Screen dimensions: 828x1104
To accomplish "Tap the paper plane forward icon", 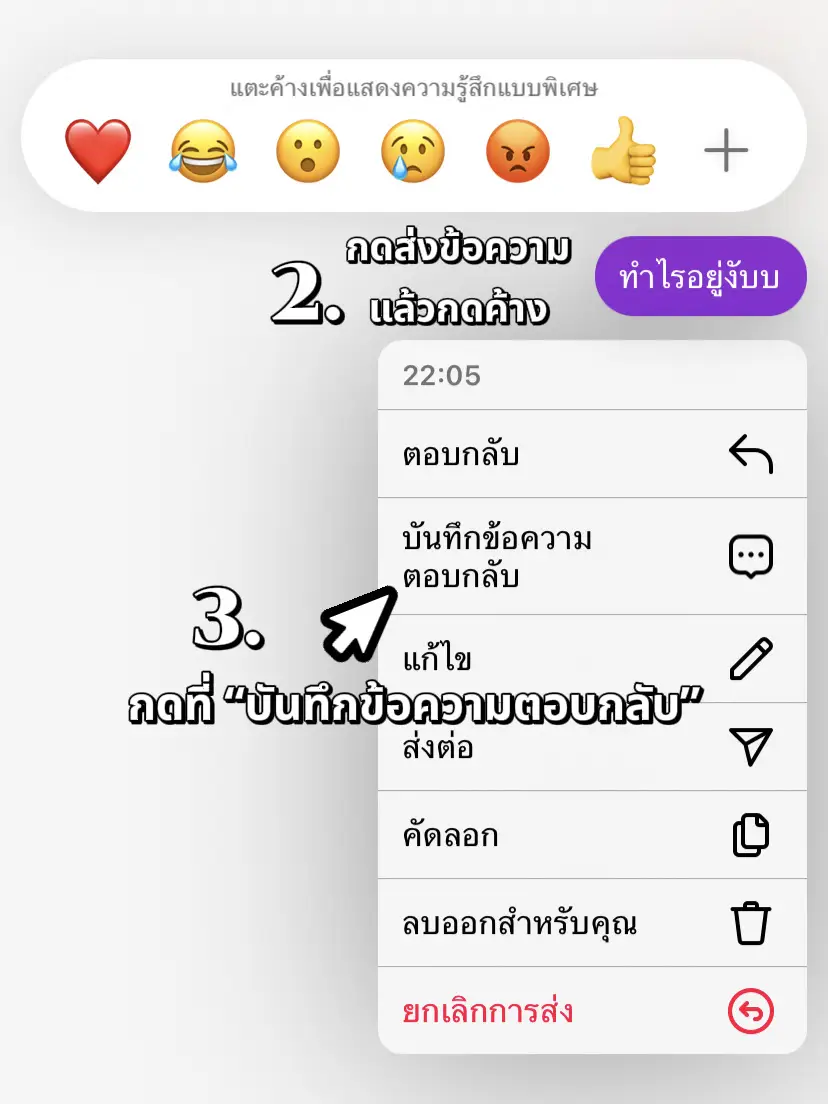I will 751,746.
